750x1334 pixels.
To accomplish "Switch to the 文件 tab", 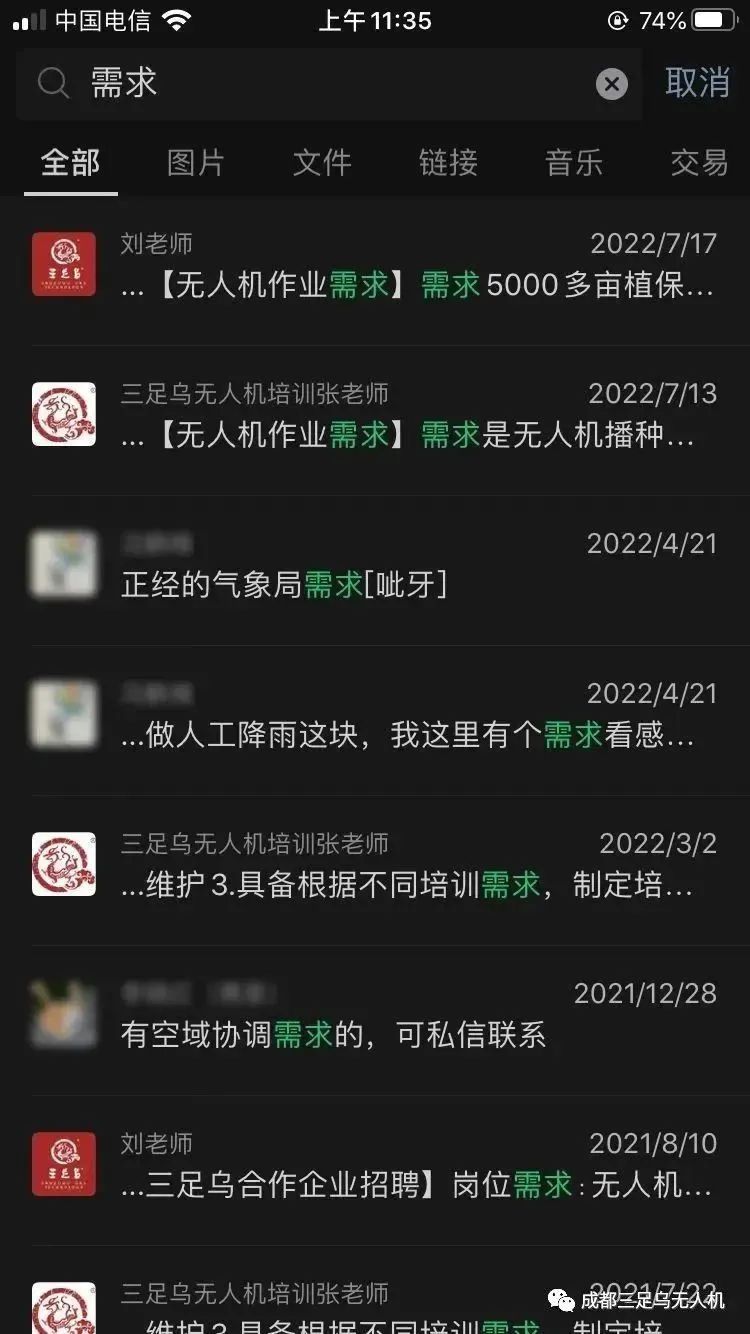I will (322, 163).
